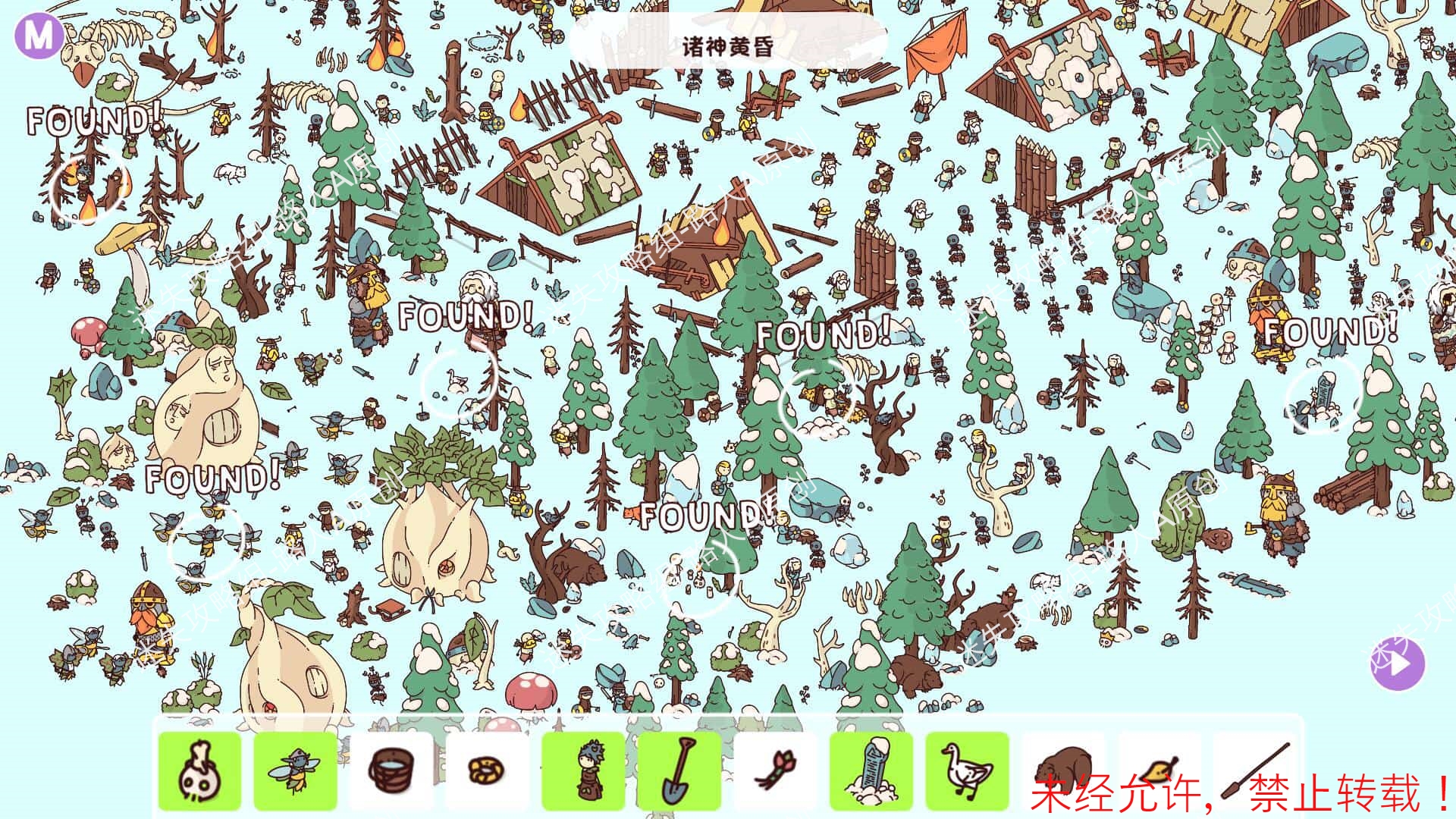Screen dimensions: 1456x819
Task: Select the yellow leaf target
Action: [1159, 770]
